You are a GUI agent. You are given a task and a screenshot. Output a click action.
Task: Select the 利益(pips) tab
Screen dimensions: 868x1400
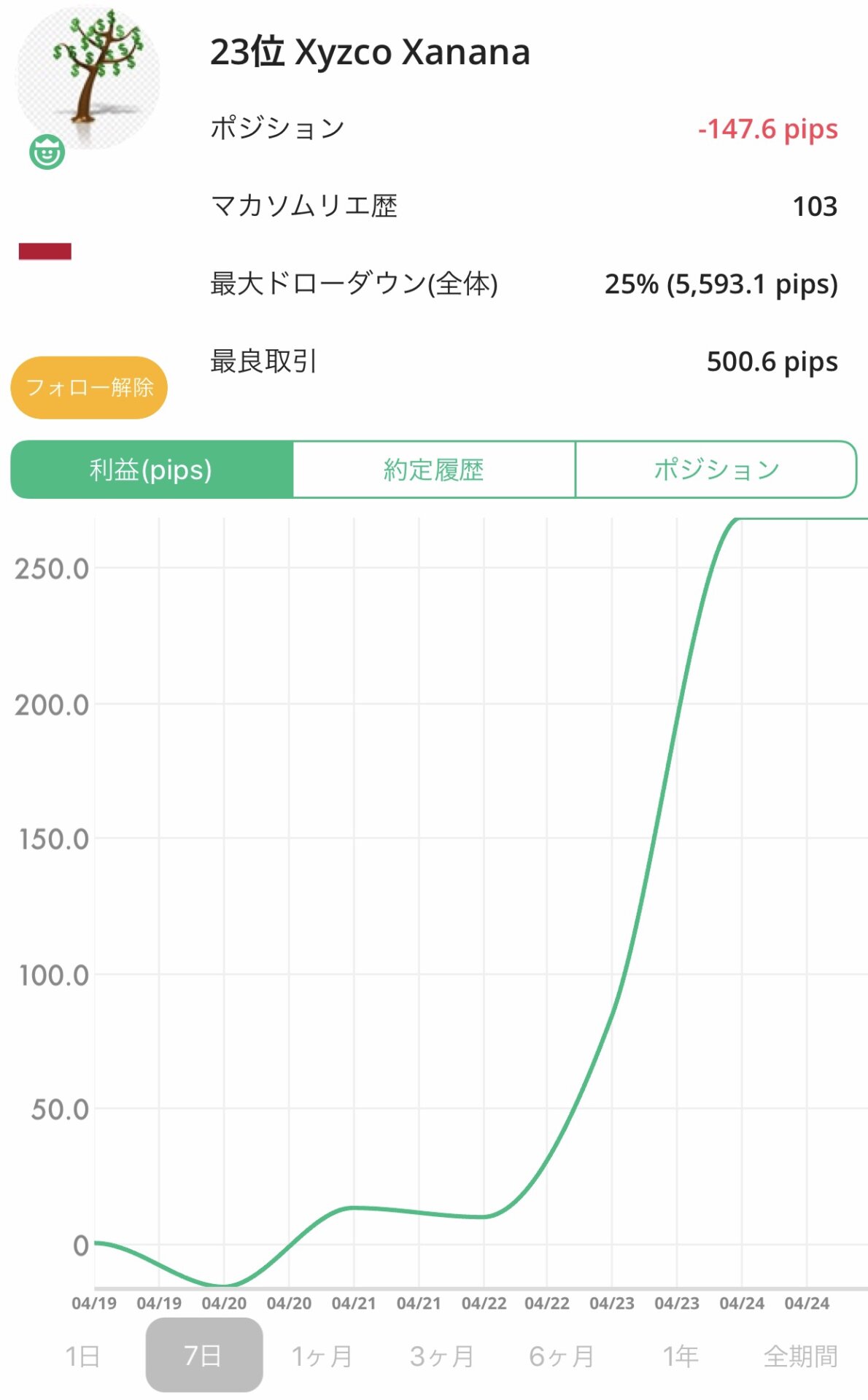[x=152, y=470]
